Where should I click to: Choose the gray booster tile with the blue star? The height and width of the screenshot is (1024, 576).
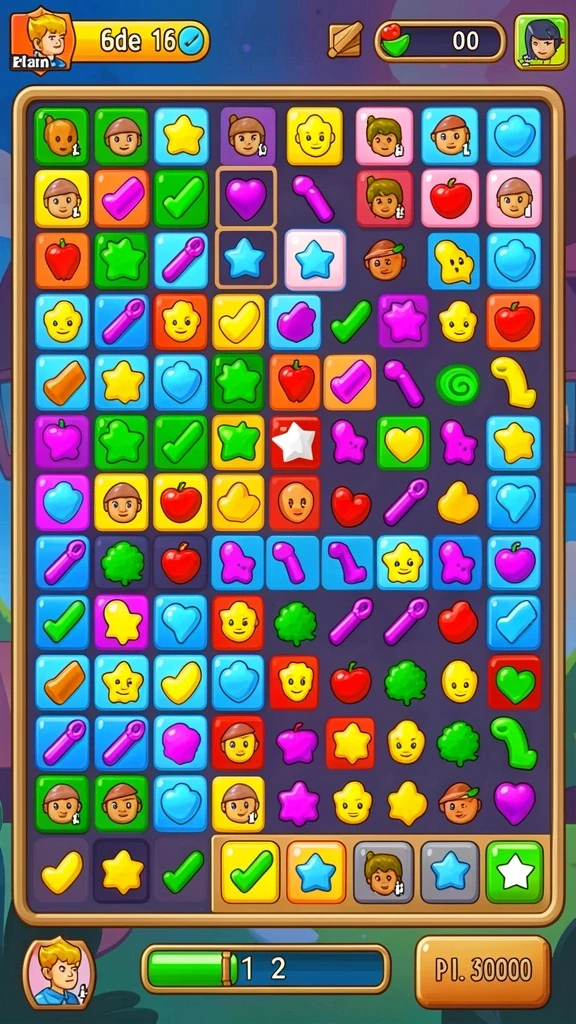(450, 872)
